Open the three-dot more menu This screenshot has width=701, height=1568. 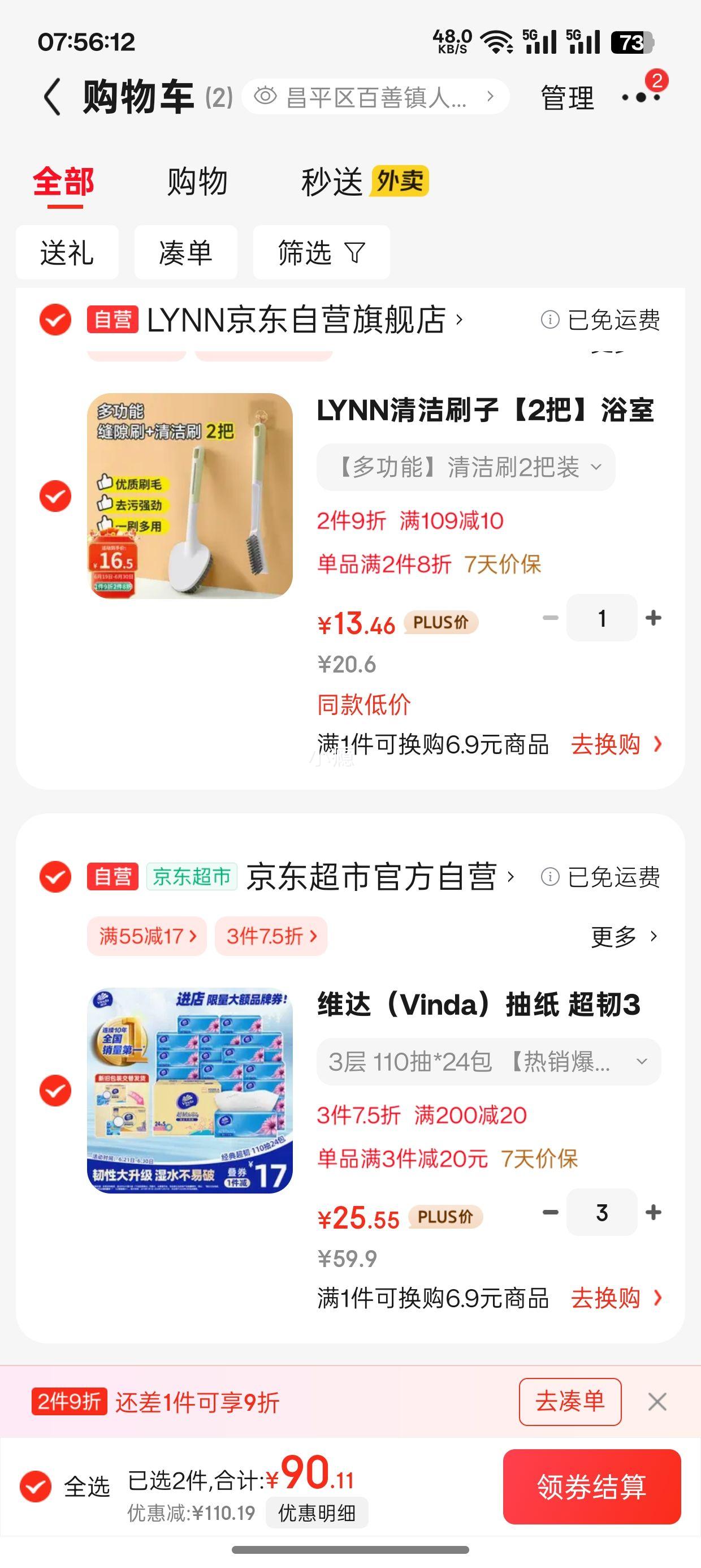click(640, 97)
